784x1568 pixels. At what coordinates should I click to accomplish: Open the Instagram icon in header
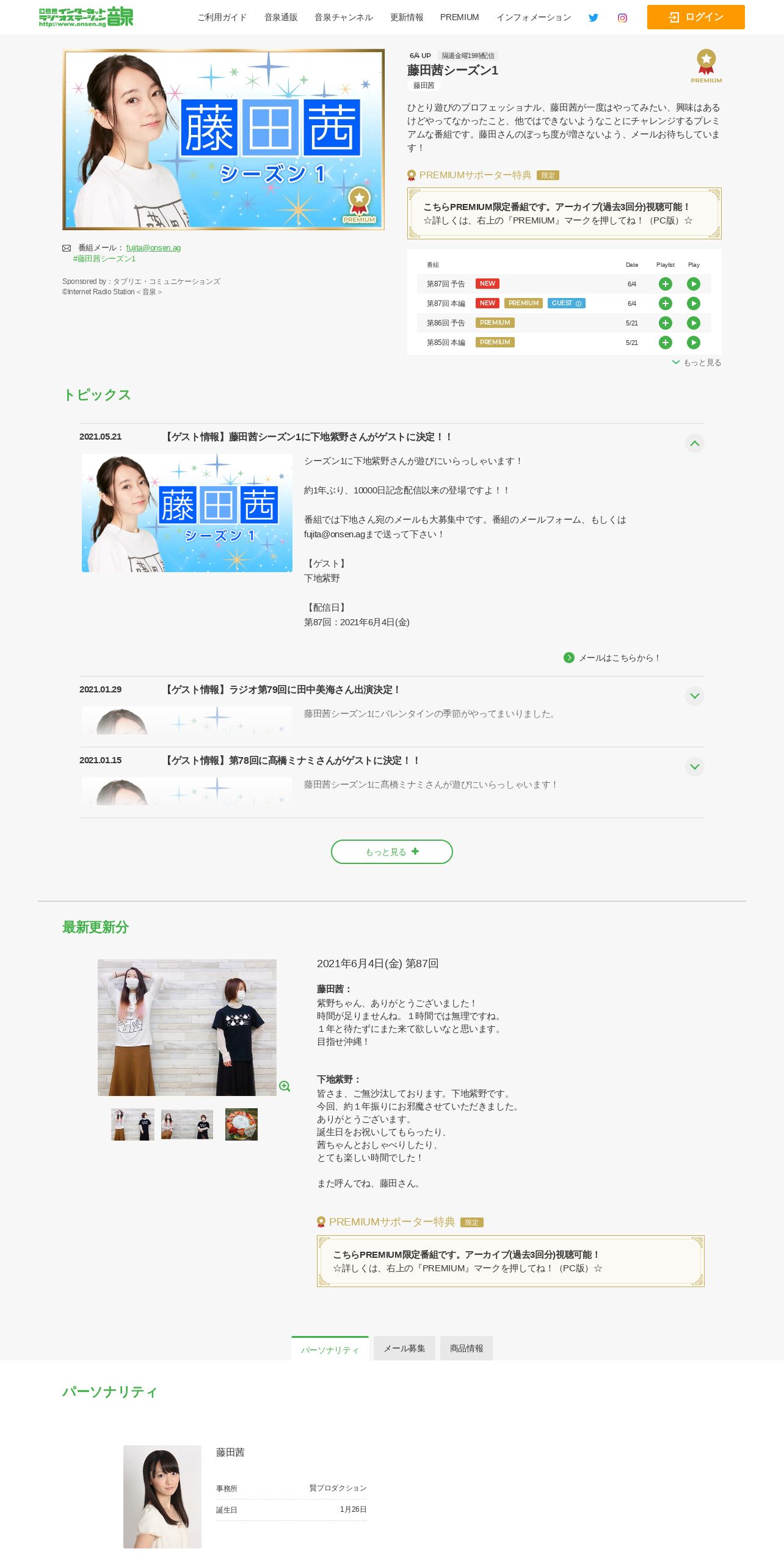click(x=622, y=18)
